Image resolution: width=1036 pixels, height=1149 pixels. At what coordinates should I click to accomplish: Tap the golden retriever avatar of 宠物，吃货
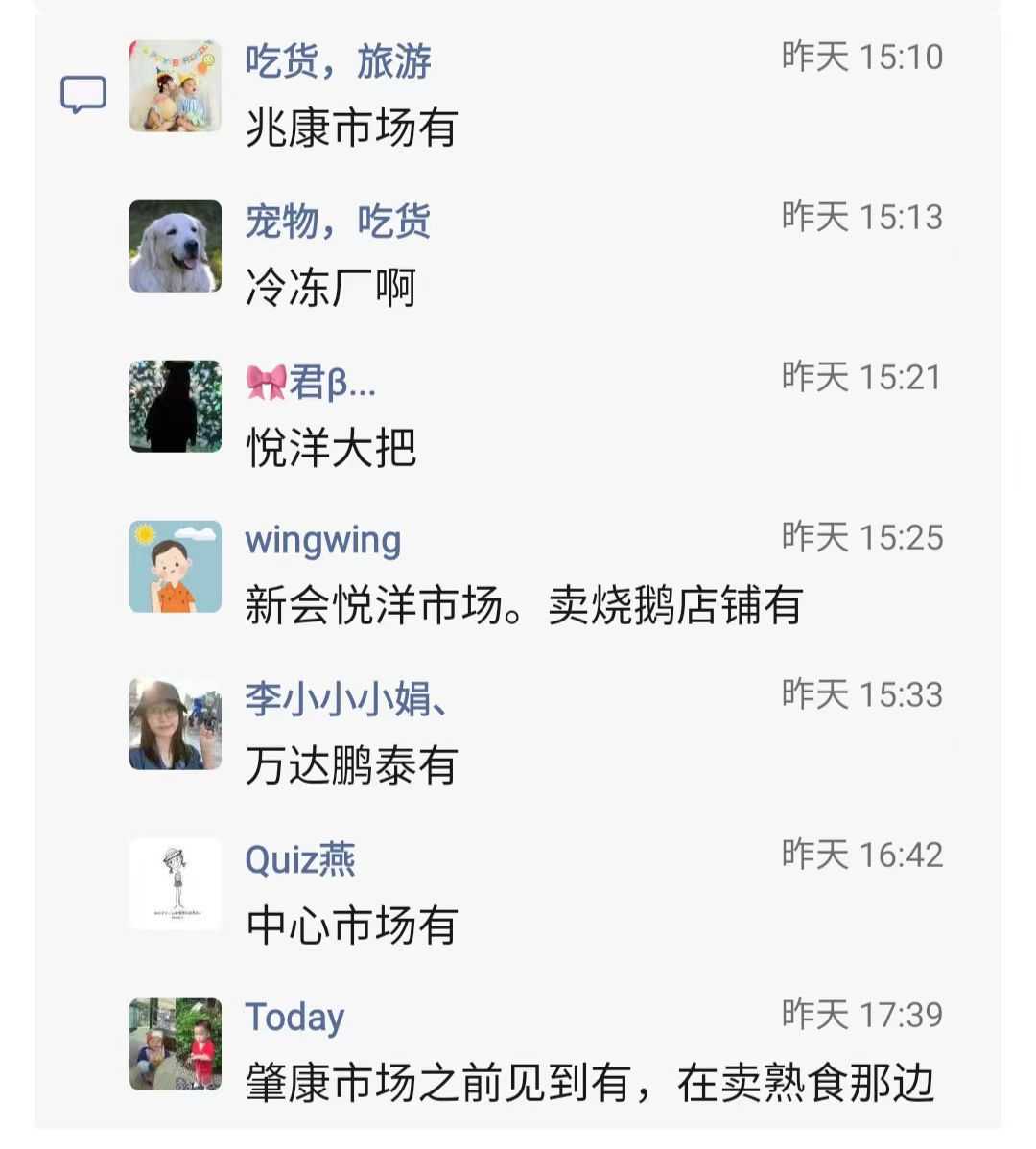tap(176, 246)
